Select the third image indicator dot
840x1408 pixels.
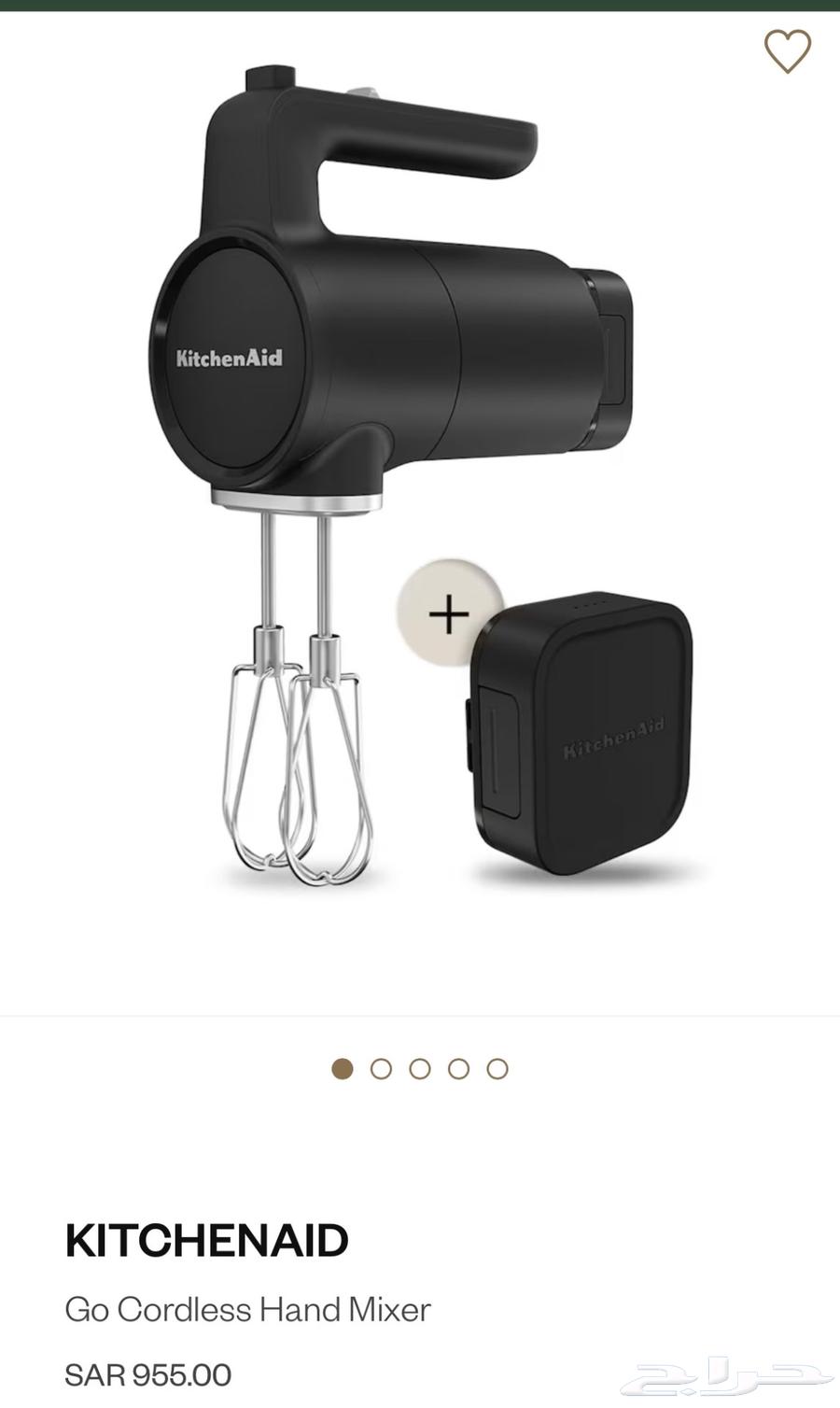[420, 1069]
